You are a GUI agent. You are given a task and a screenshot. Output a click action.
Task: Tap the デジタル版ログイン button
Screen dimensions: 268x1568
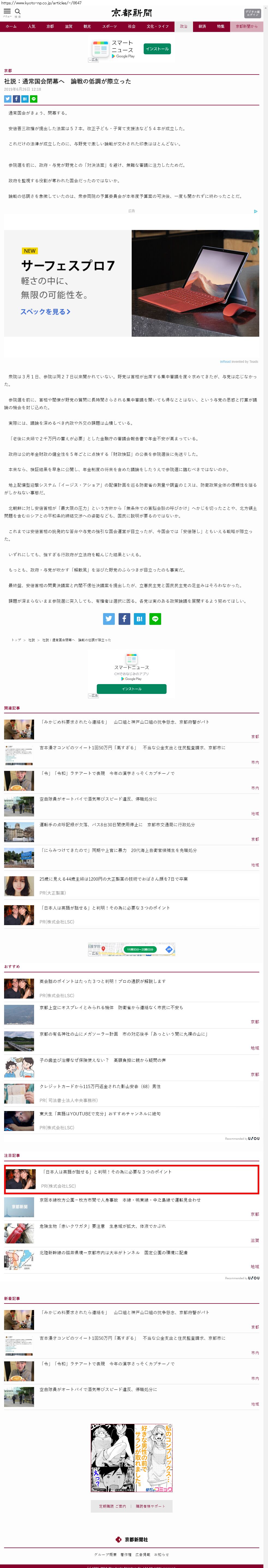252,13
